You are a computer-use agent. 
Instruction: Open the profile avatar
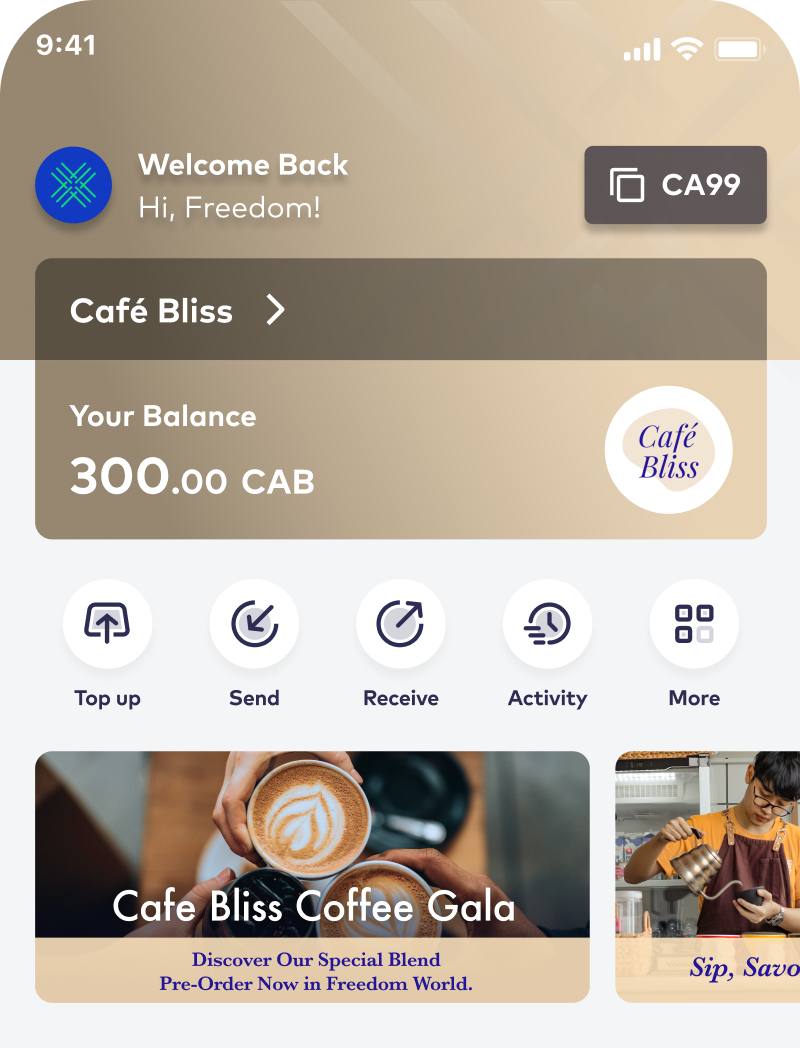(x=73, y=185)
